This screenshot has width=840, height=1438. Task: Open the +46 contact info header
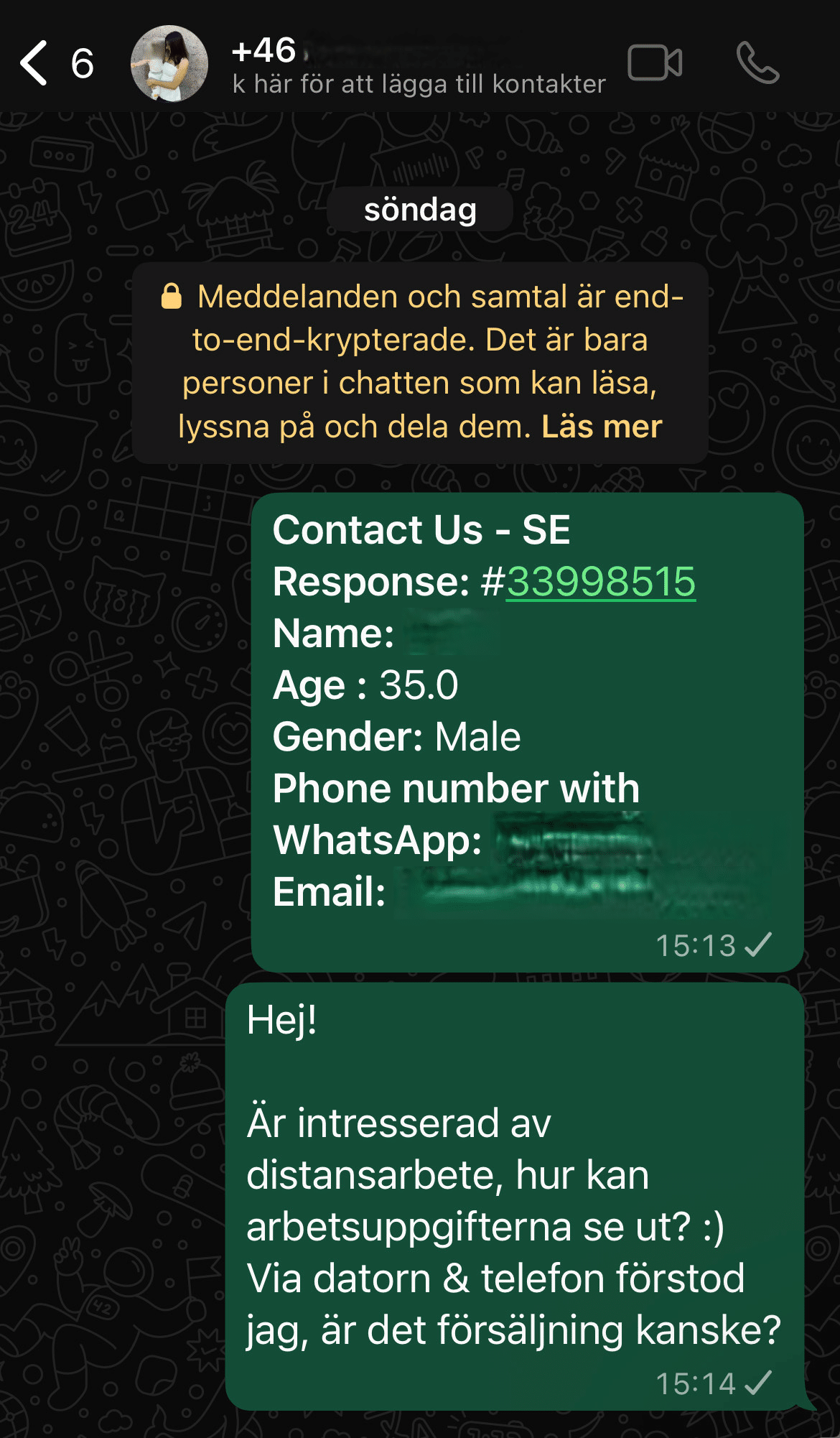click(416, 66)
